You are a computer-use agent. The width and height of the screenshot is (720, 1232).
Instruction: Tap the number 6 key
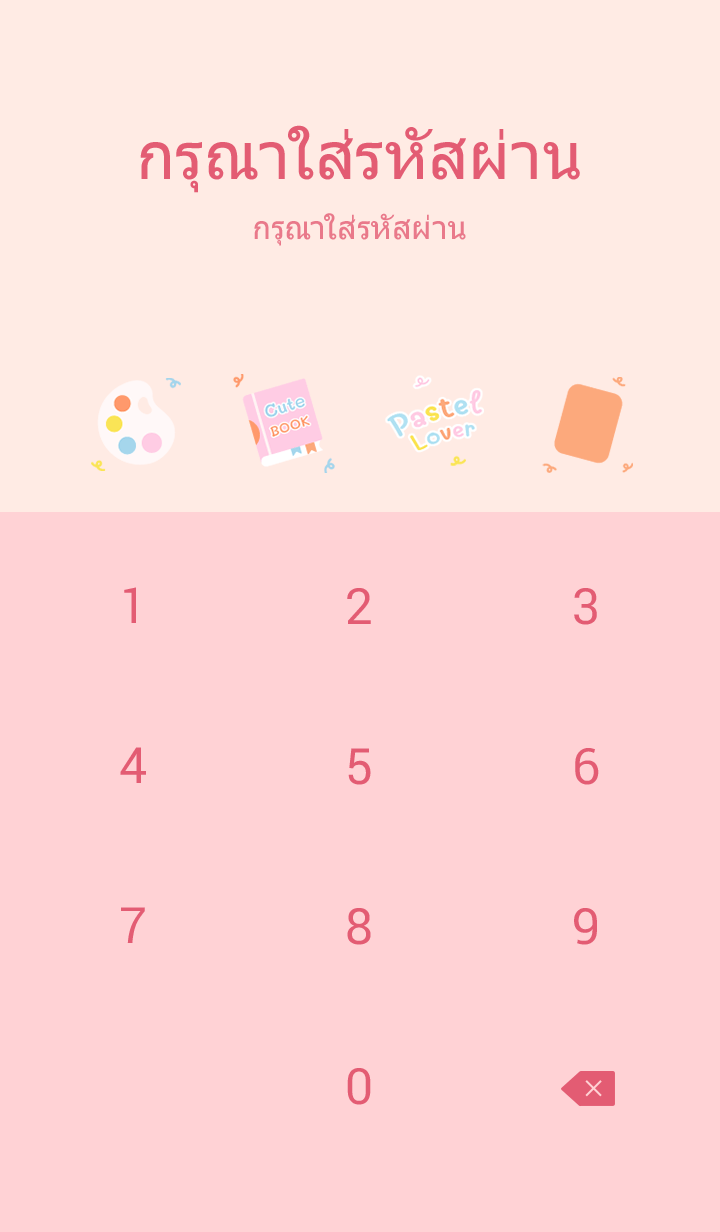pyautogui.click(x=585, y=767)
